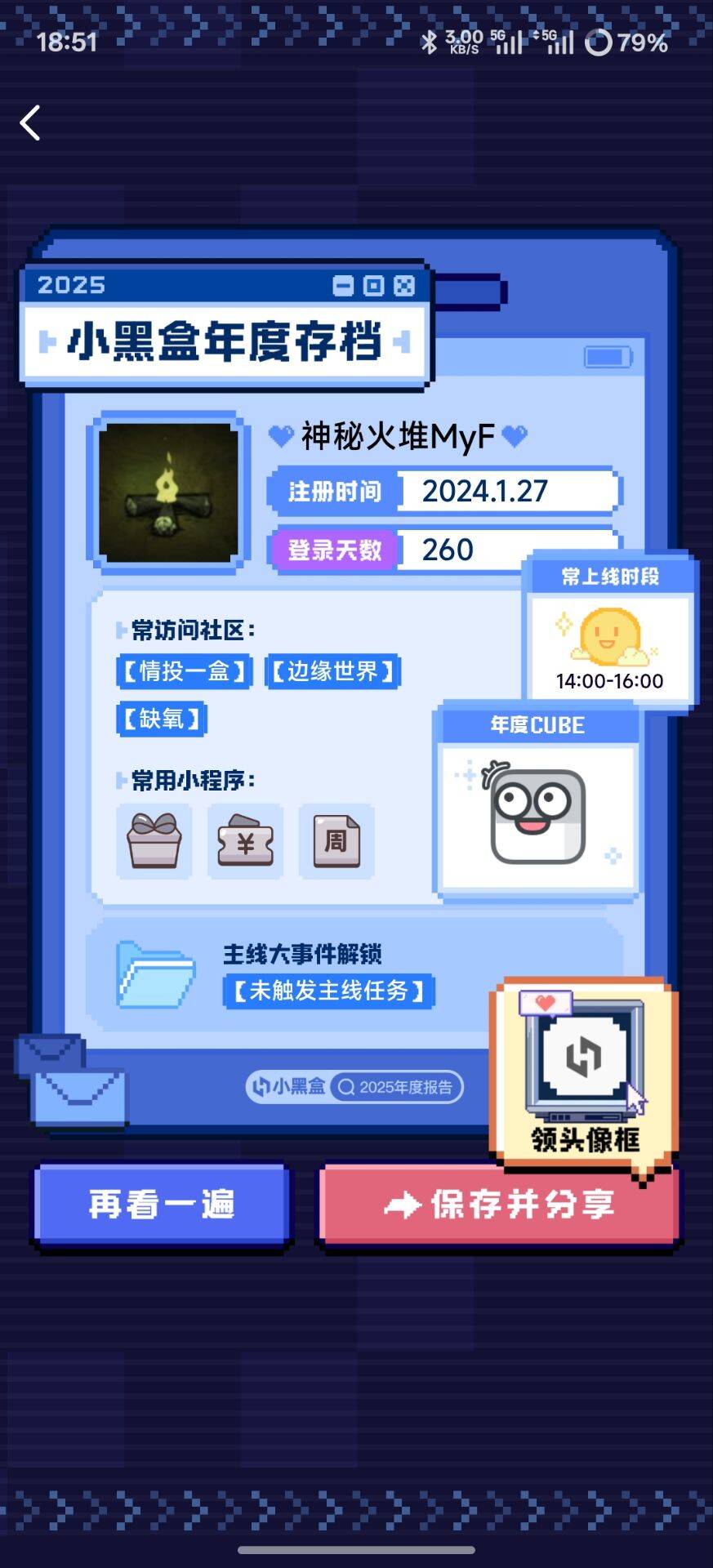This screenshot has width=713, height=1568.
Task: Open the 缺氧 community tag
Action: pyautogui.click(x=161, y=719)
